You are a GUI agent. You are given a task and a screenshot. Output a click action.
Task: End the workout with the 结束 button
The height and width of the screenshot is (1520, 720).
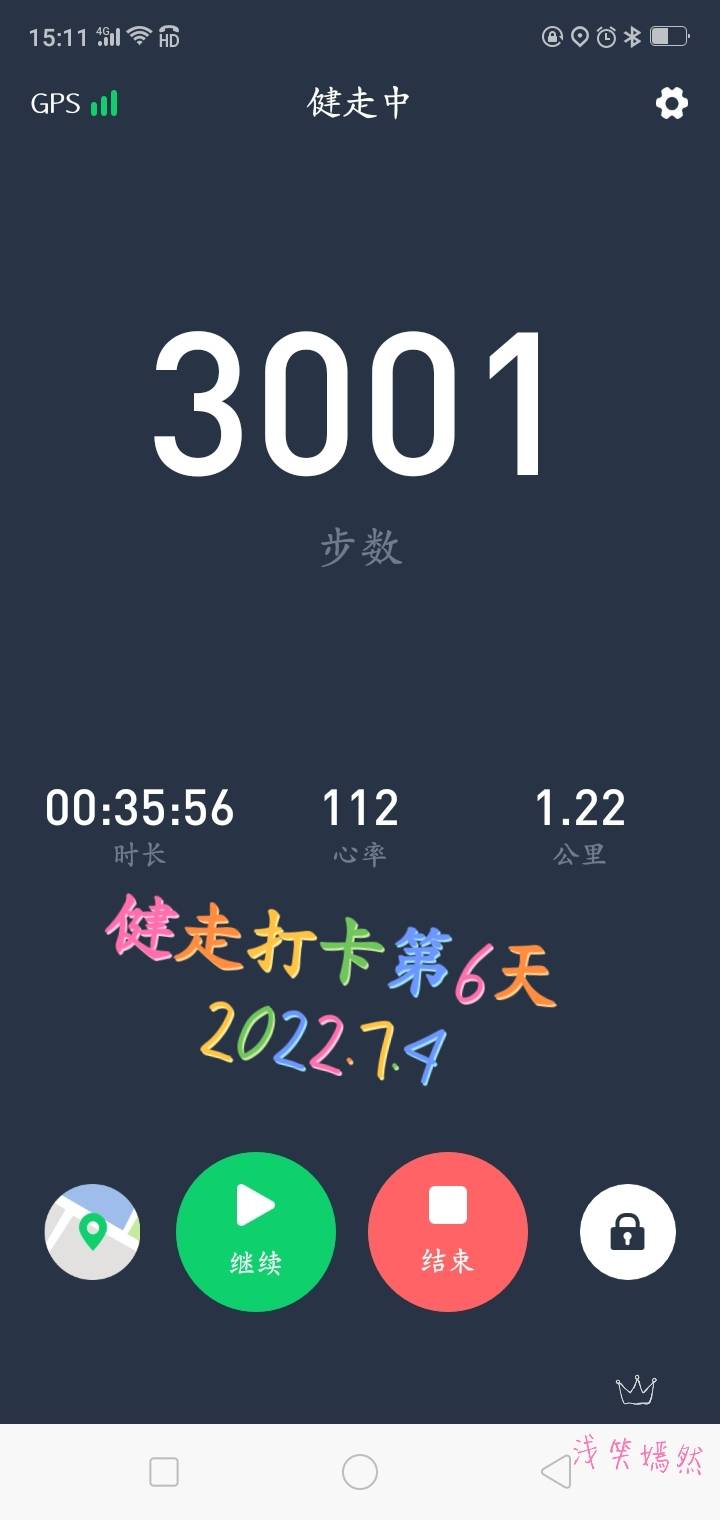[x=448, y=1232]
